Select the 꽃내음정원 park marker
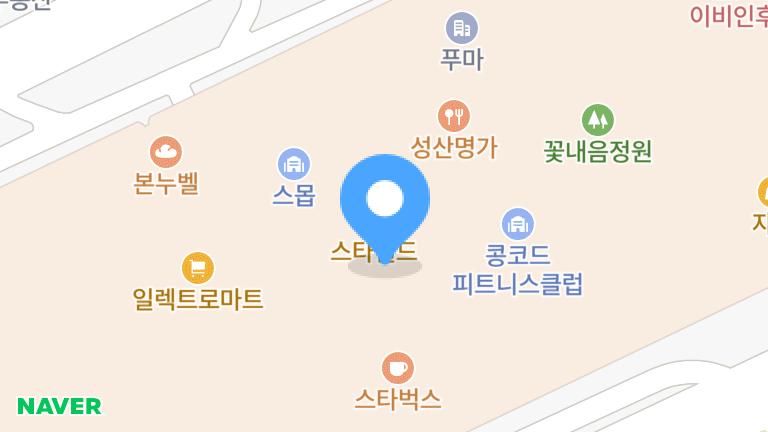 coord(598,121)
